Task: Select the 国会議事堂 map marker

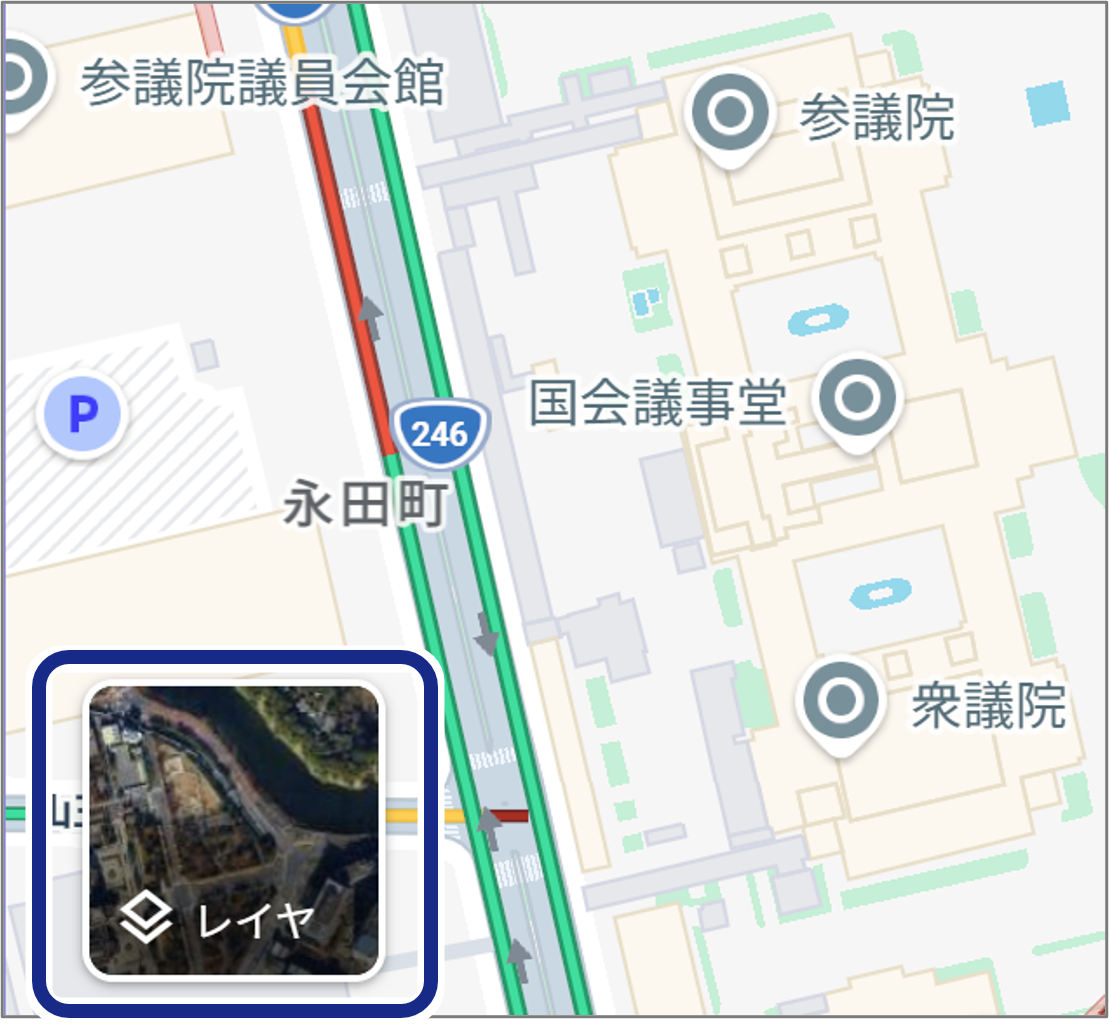Action: coord(856,400)
